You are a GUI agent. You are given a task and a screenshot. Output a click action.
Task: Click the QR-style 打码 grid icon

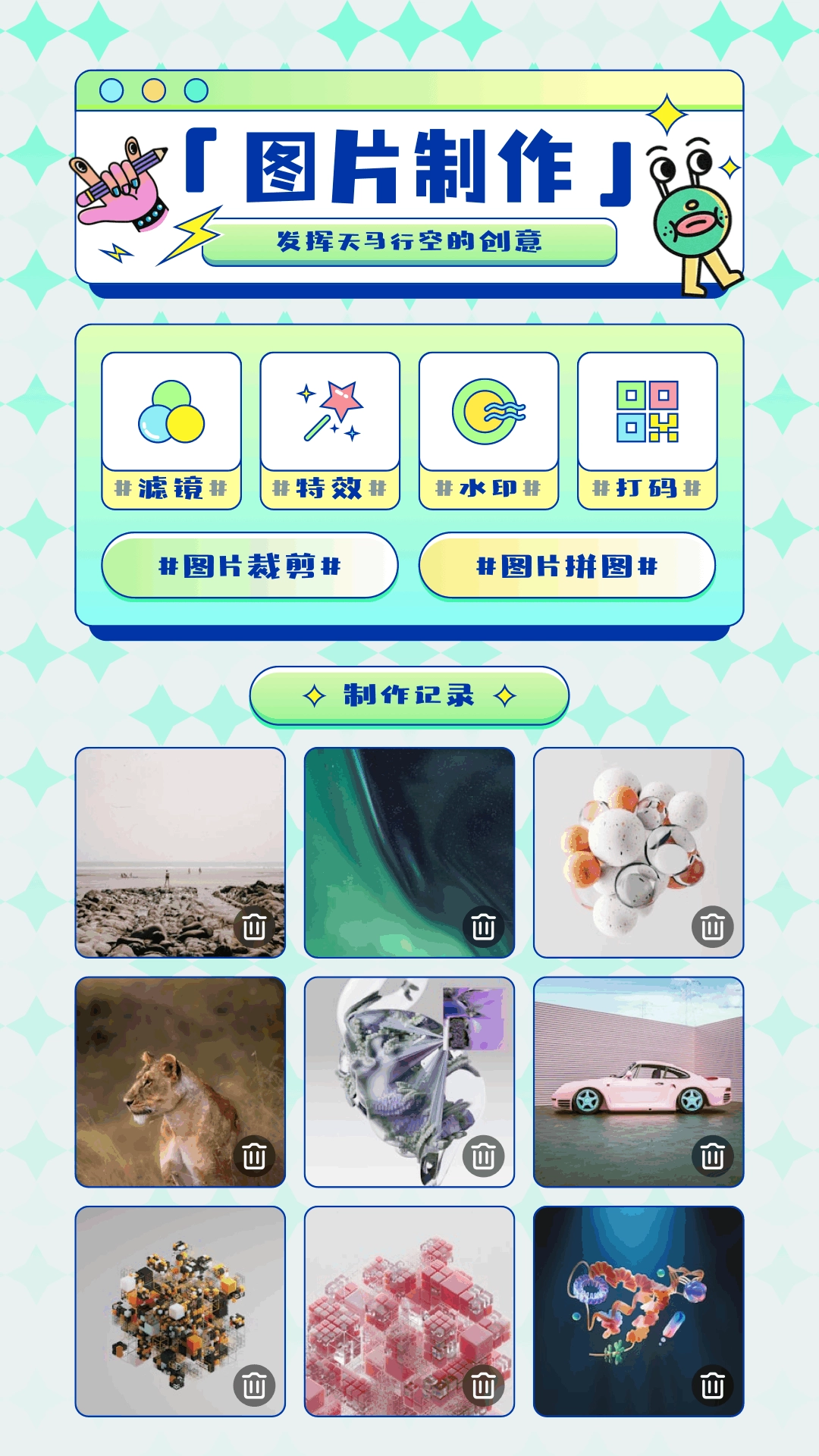click(x=646, y=409)
